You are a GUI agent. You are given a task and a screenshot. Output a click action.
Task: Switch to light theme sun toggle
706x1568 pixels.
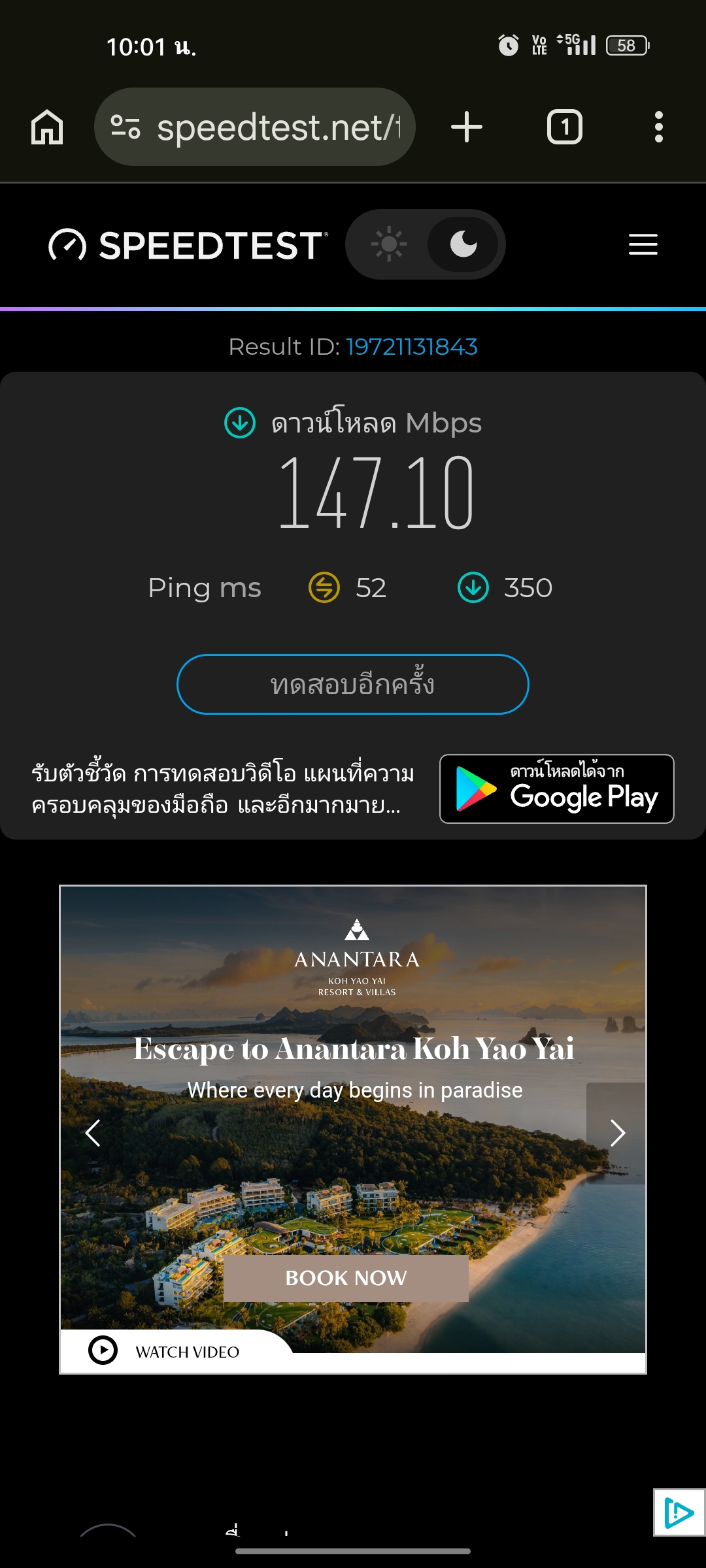(389, 244)
